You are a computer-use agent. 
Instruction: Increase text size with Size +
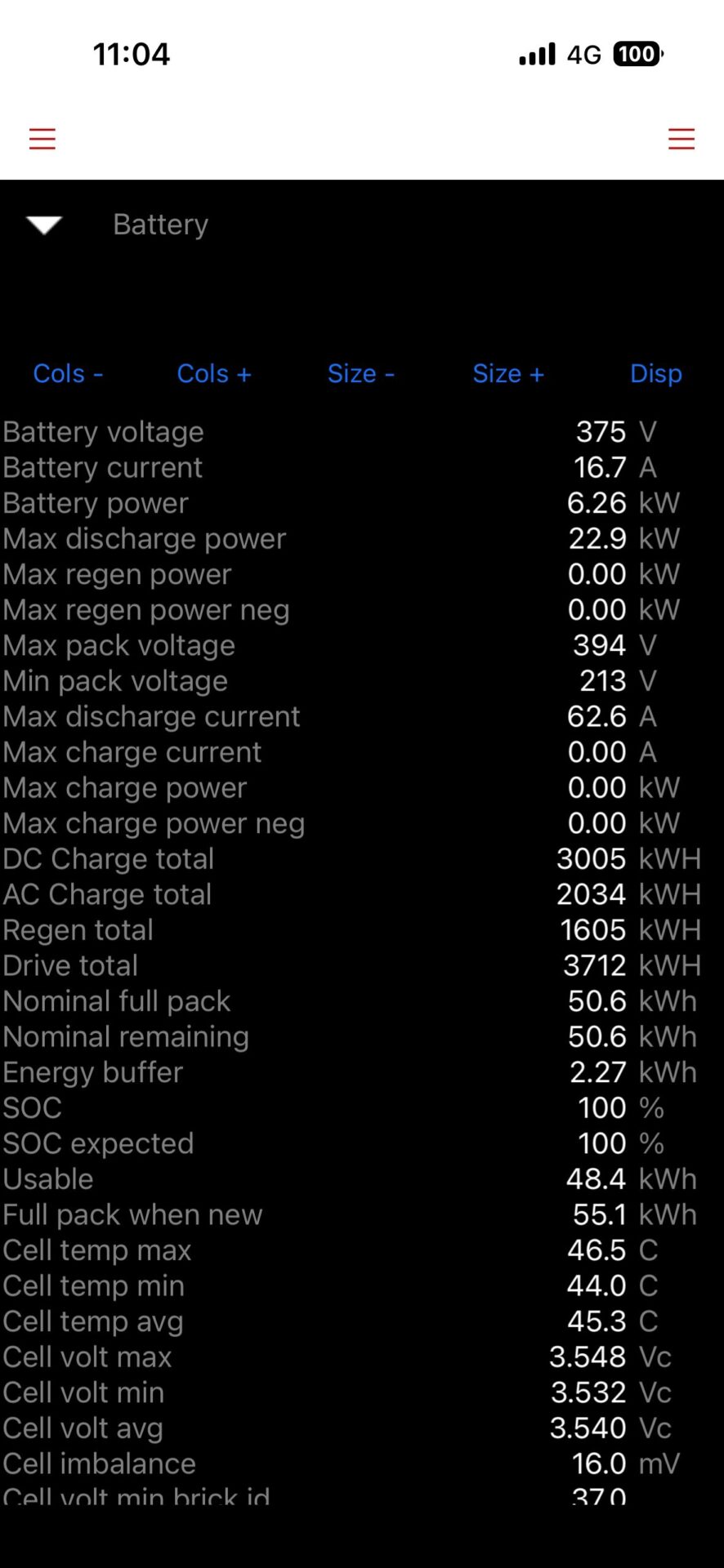[x=508, y=373]
